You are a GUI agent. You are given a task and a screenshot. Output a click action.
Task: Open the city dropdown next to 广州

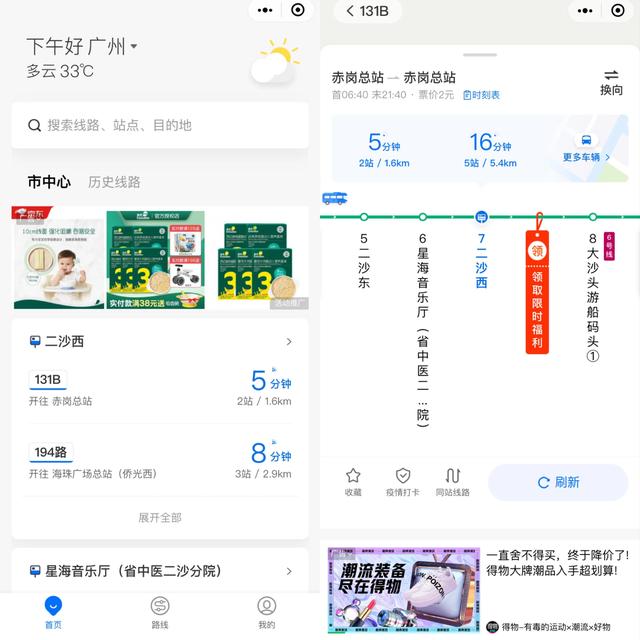134,46
